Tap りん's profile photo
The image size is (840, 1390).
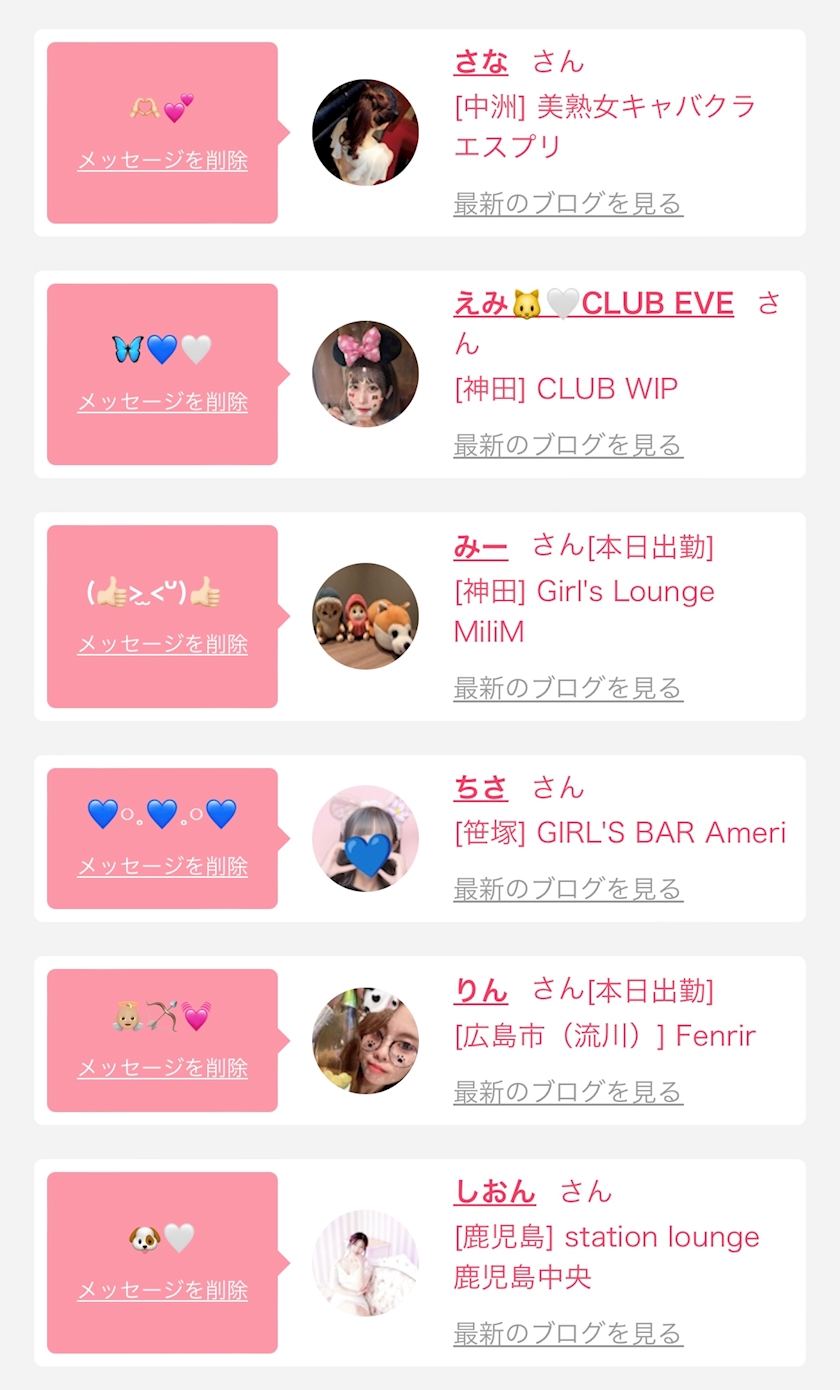tap(365, 1041)
